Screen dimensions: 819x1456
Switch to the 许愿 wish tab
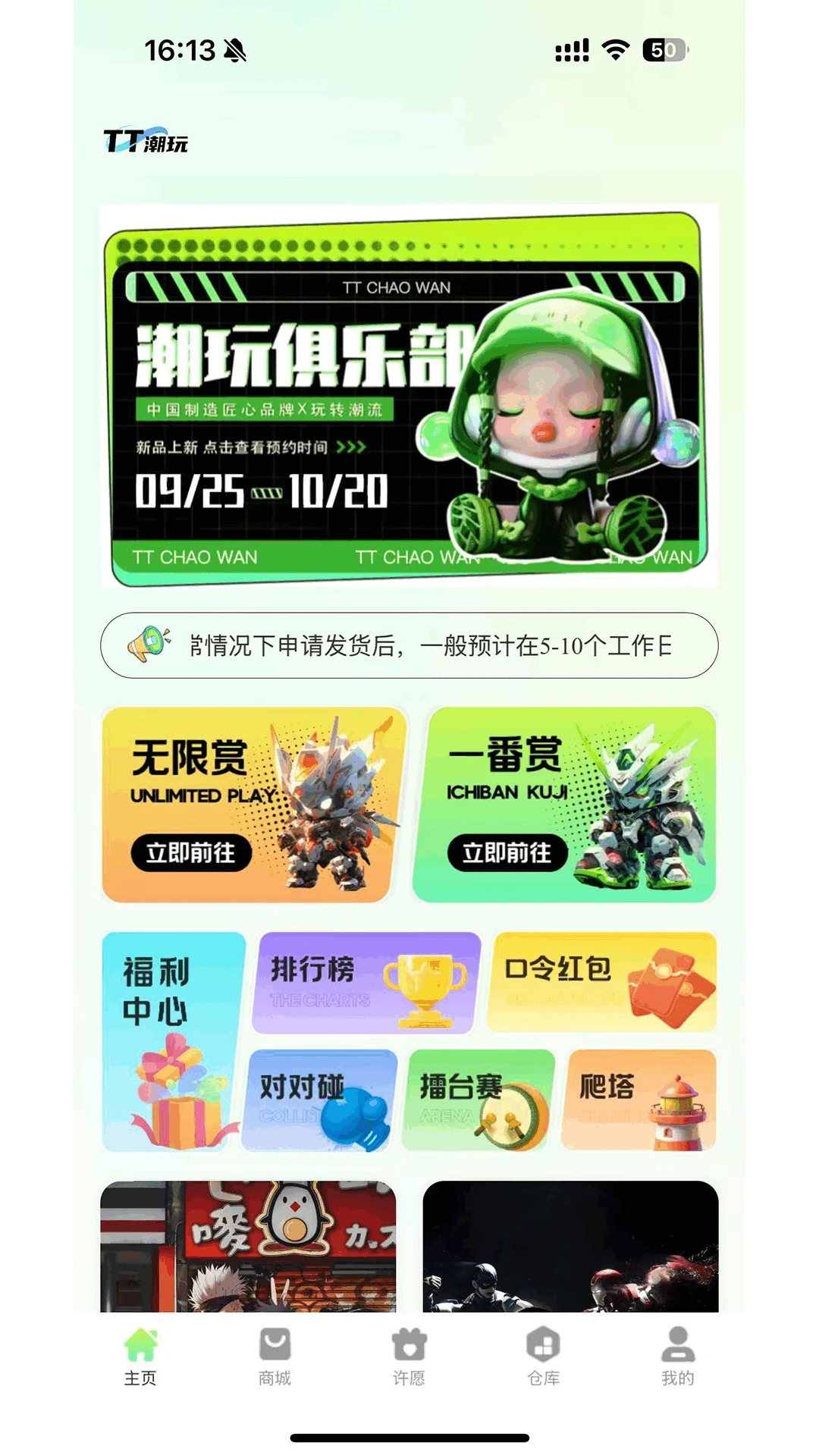coord(409,1357)
